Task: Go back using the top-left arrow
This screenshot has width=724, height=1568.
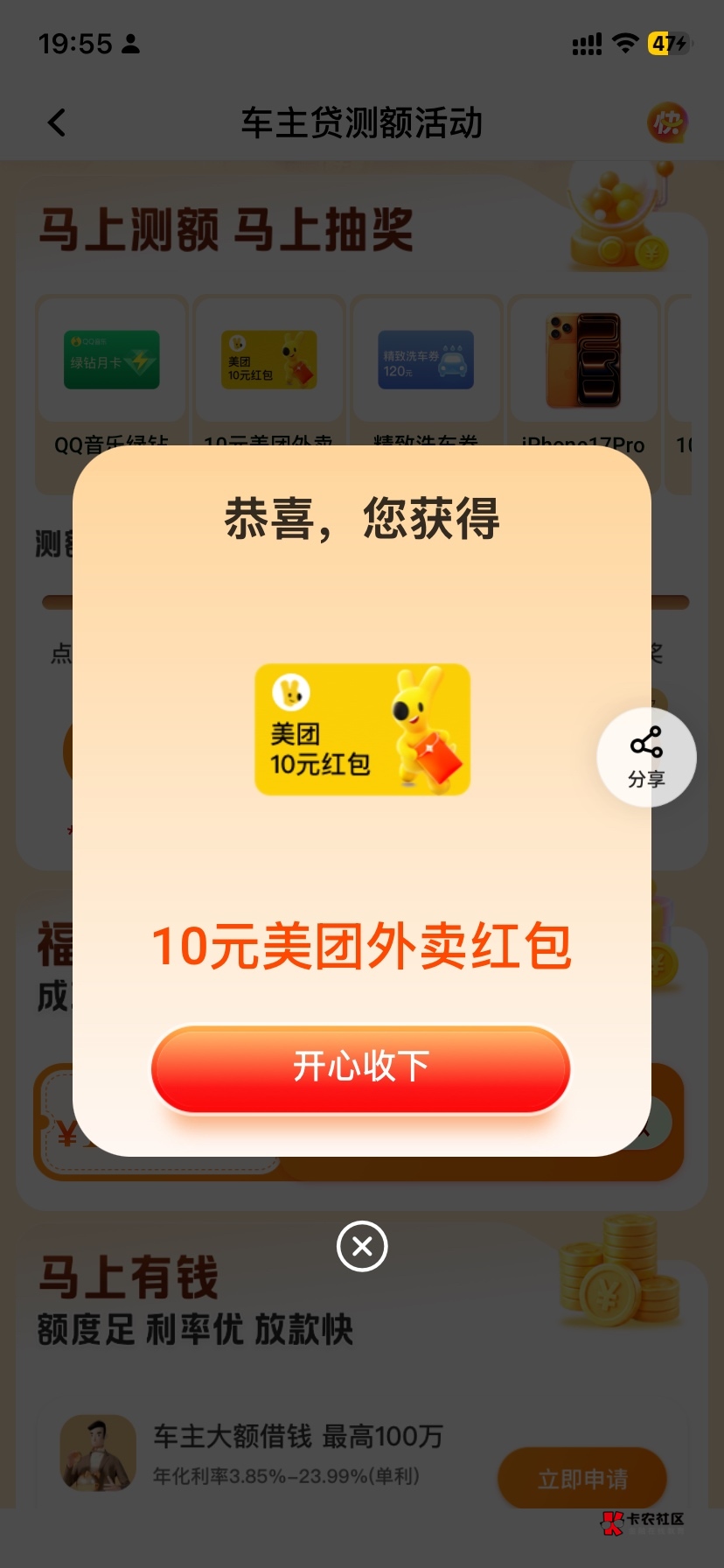Action: click(x=57, y=122)
